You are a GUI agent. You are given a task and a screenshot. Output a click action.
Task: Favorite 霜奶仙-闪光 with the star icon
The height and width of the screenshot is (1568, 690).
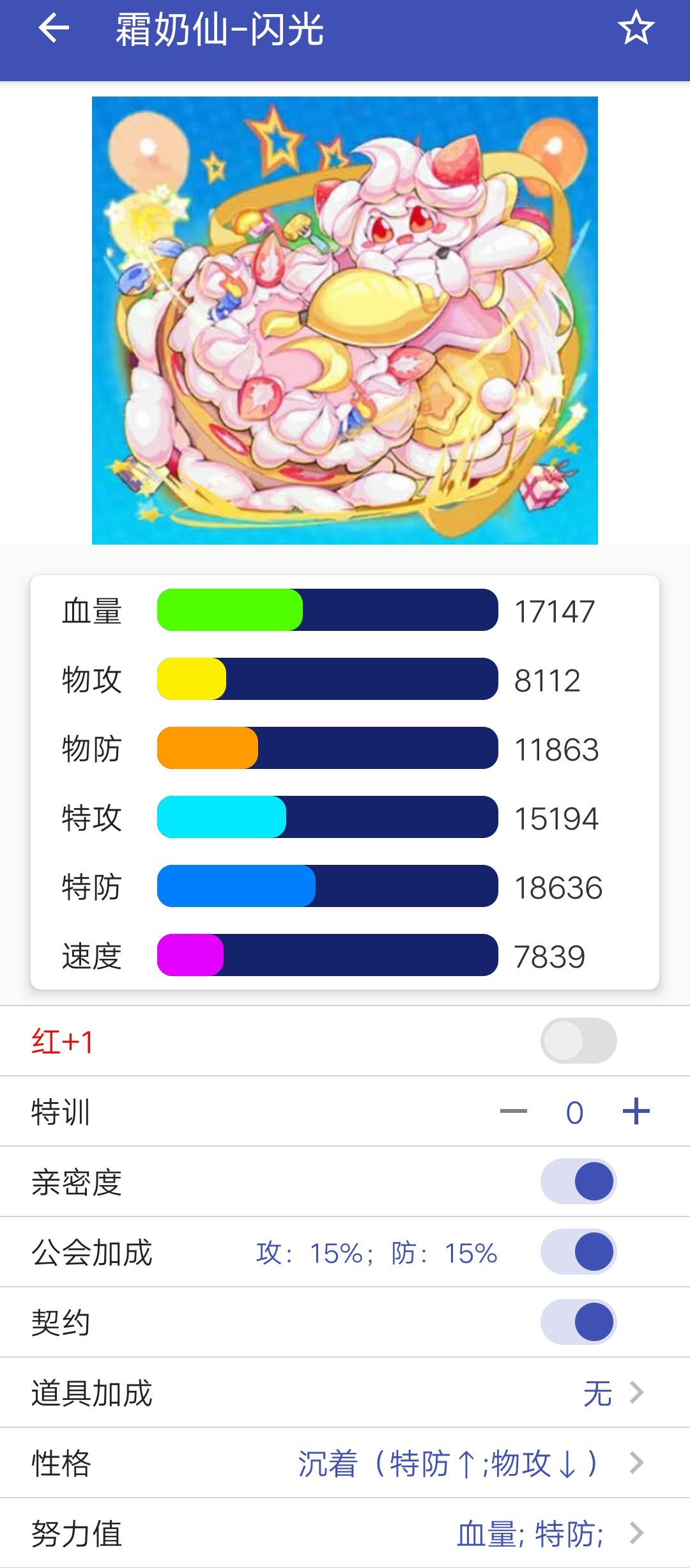click(636, 29)
